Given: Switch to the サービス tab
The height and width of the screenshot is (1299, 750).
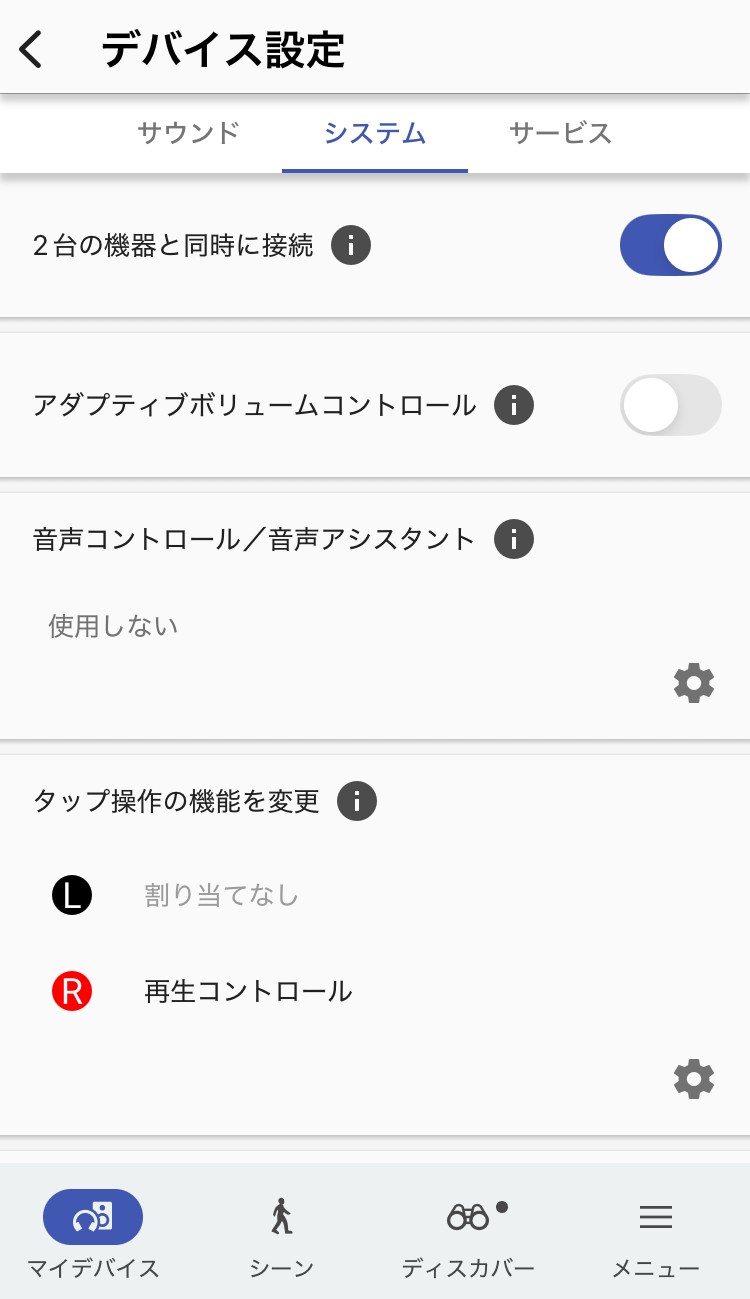Looking at the screenshot, I should coord(561,133).
